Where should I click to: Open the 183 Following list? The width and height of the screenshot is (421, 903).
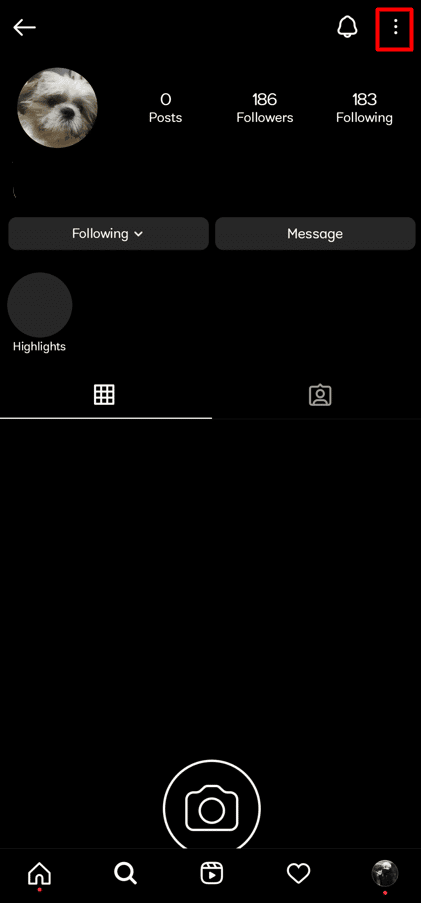click(364, 108)
